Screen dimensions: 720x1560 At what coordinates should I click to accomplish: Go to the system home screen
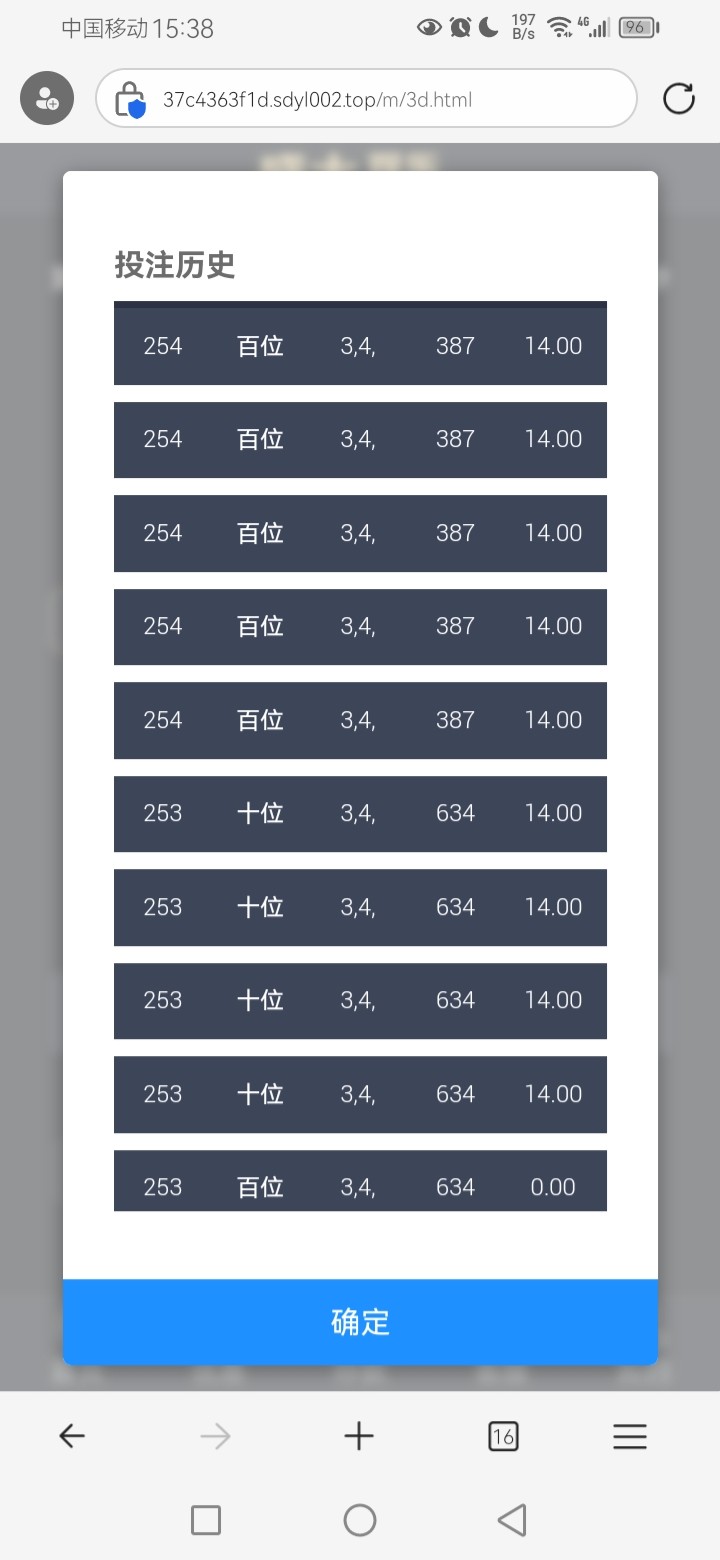pyautogui.click(x=360, y=1521)
